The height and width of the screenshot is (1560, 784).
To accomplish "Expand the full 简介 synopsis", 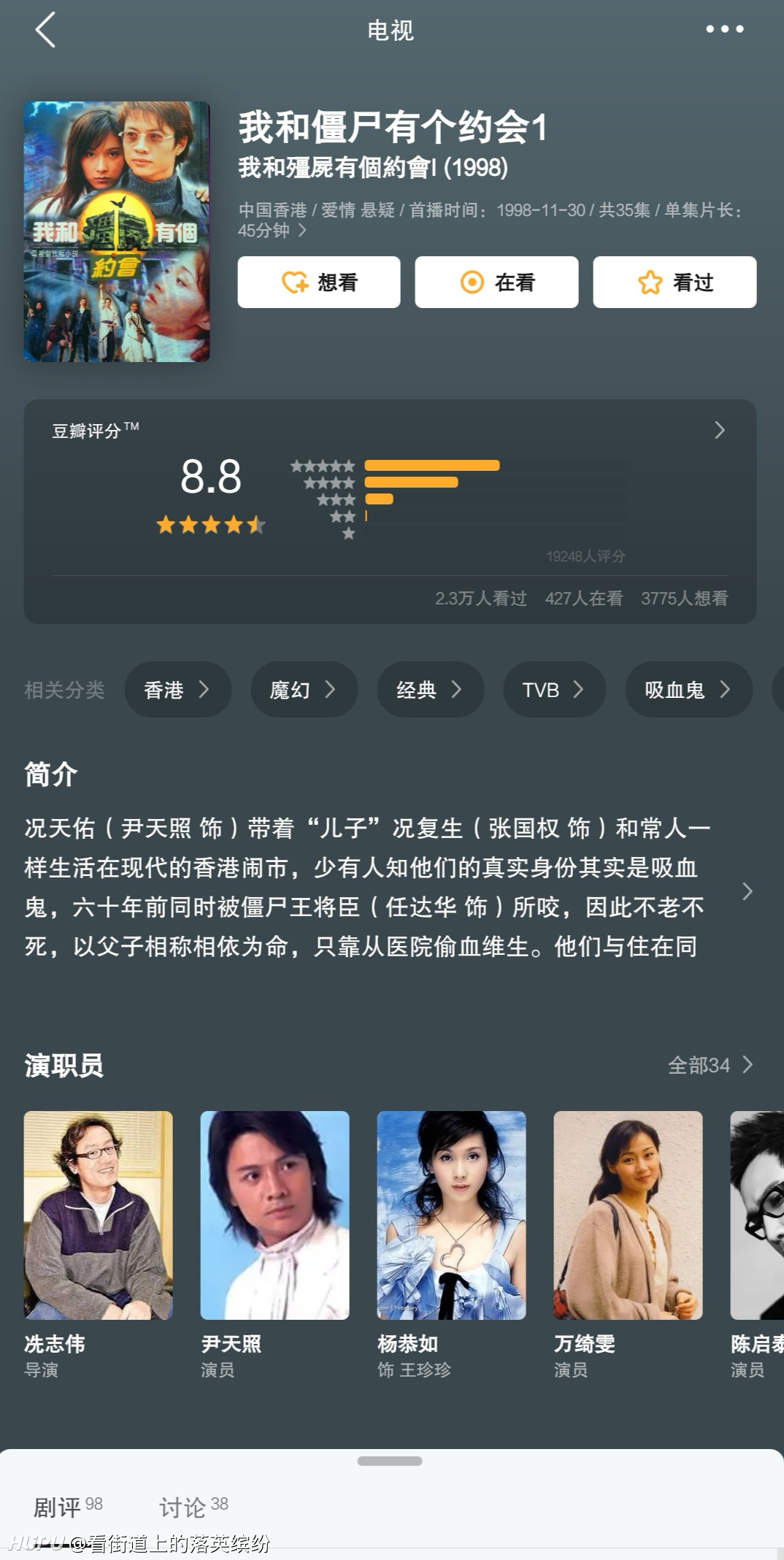I will 747,891.
